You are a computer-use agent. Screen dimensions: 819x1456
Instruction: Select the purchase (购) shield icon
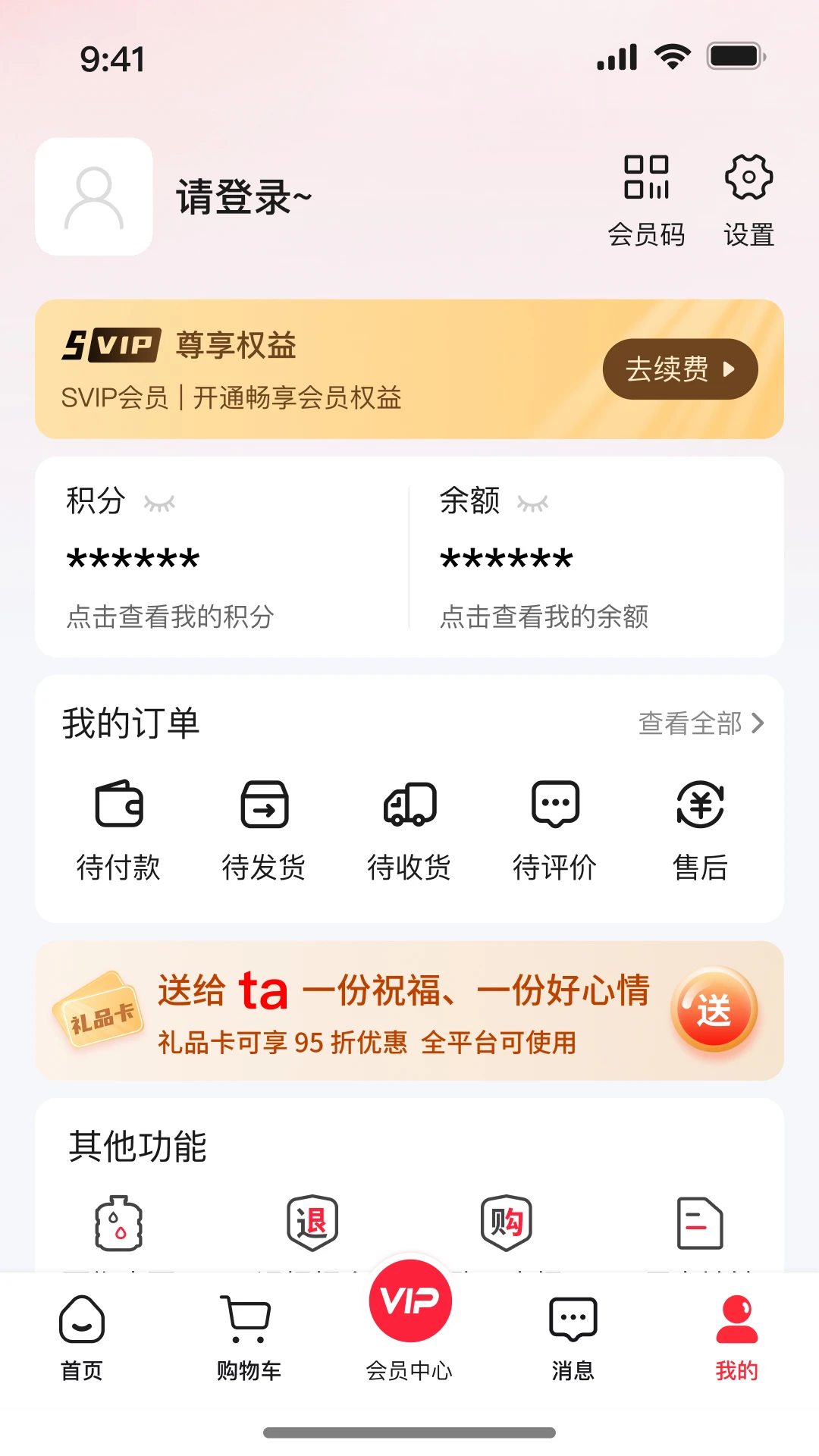[x=506, y=1222]
